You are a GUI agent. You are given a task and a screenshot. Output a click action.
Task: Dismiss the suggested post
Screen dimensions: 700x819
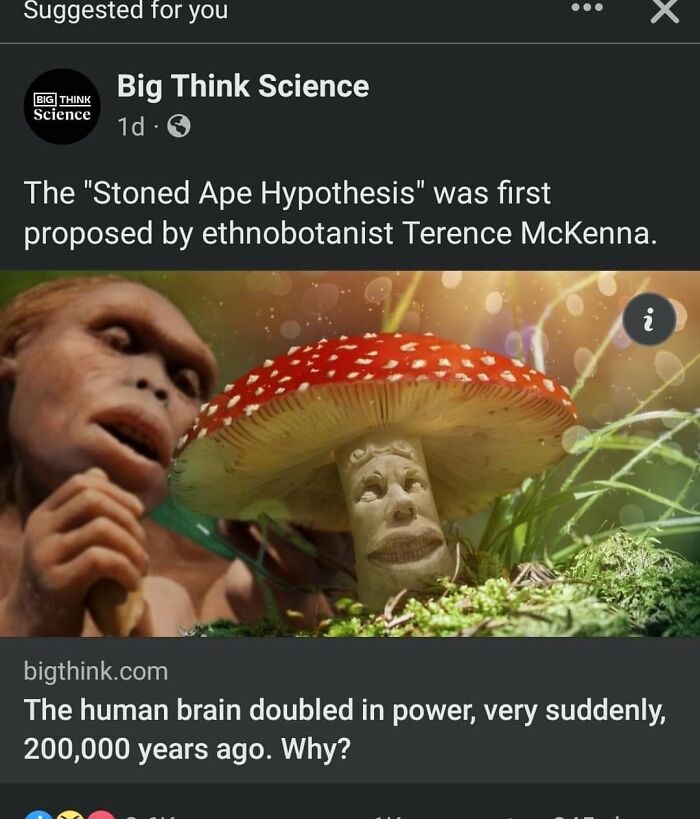(x=664, y=10)
